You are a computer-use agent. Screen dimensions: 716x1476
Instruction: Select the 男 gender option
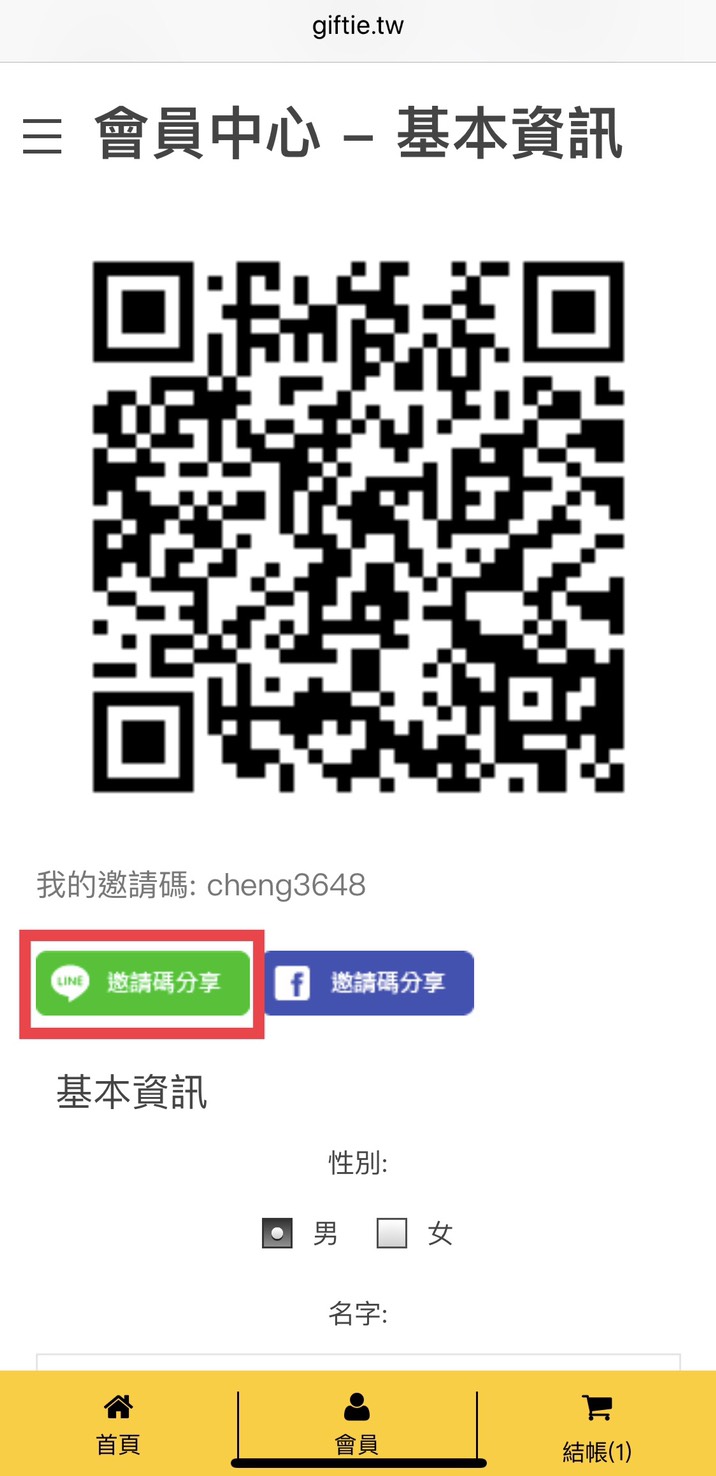click(278, 1234)
